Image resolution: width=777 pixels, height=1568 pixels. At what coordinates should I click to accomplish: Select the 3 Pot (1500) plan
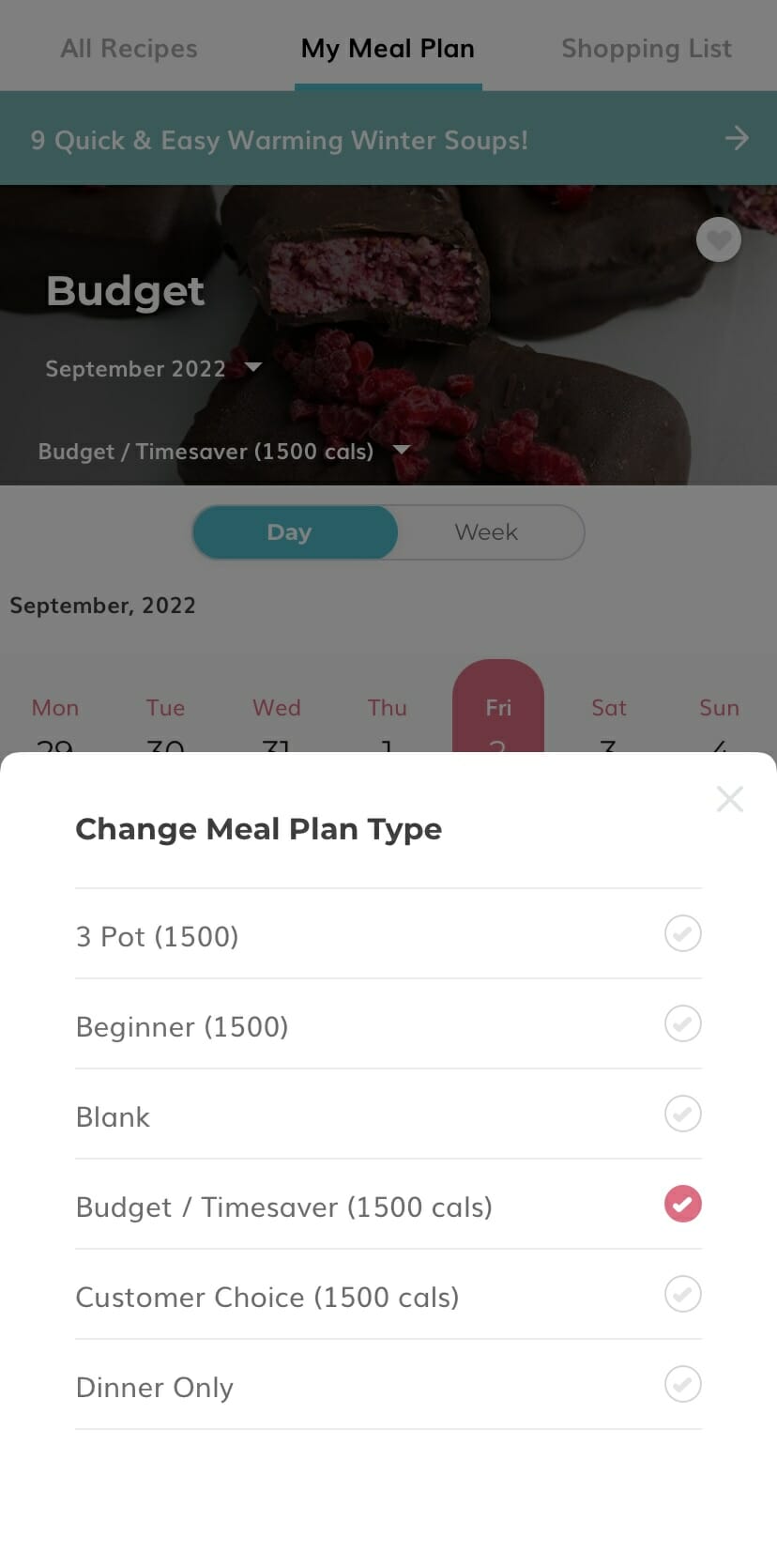[x=388, y=934]
